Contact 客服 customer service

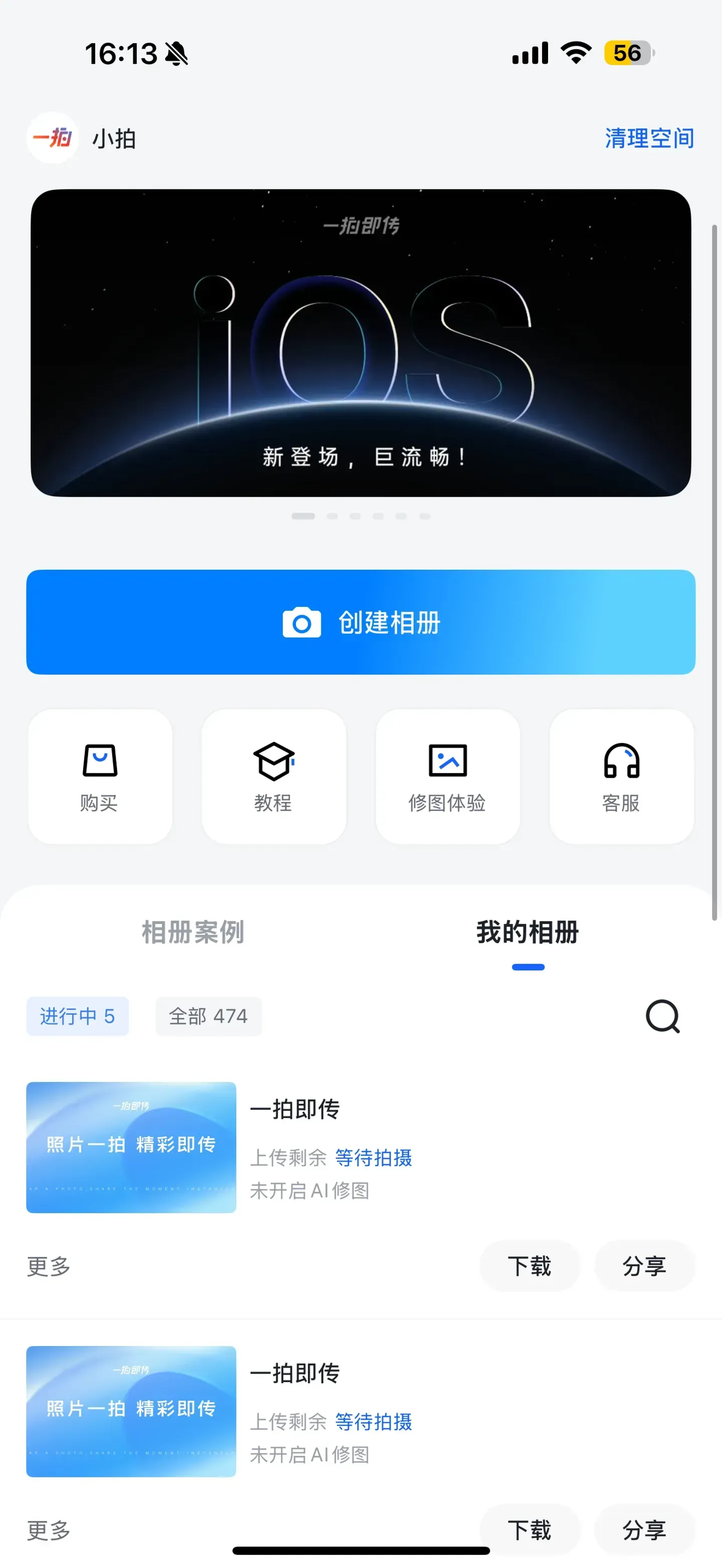(621, 776)
